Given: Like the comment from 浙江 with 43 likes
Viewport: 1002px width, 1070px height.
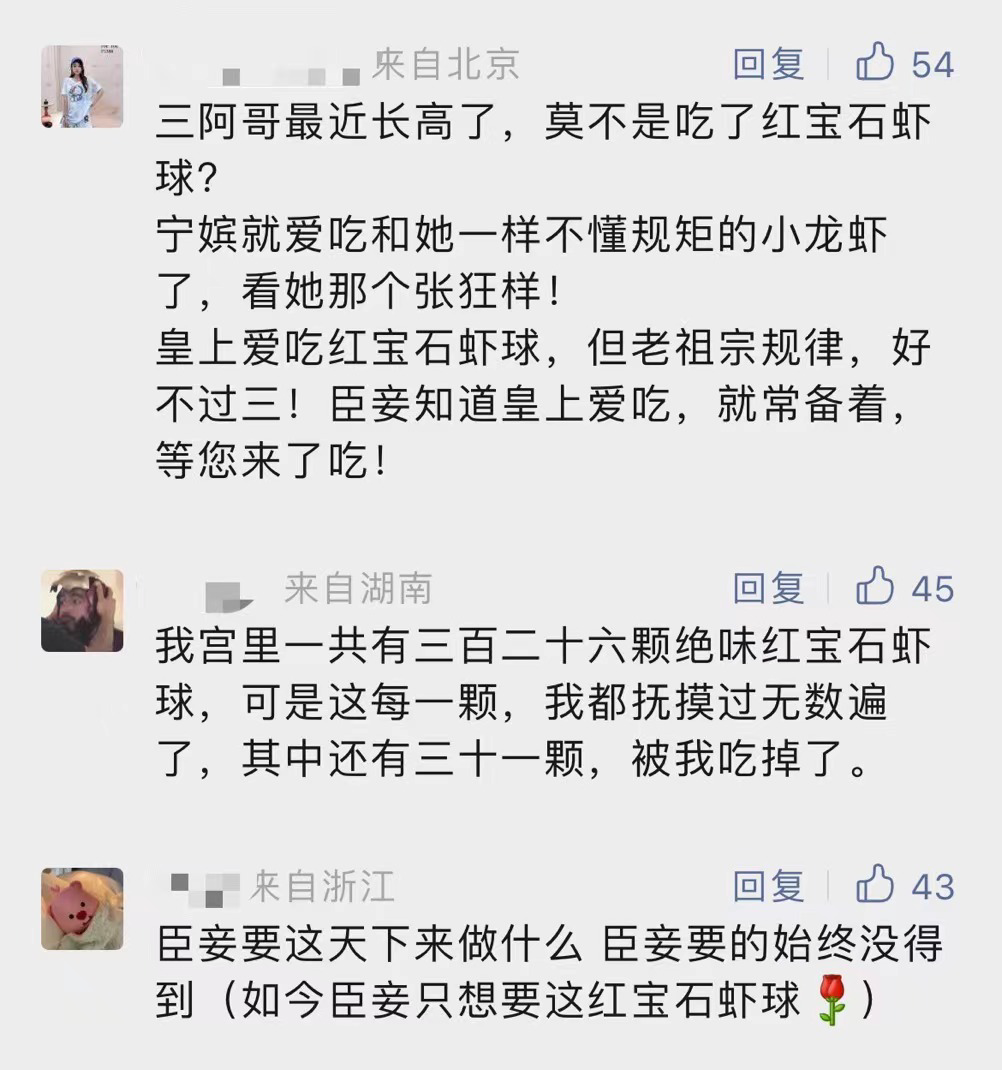Looking at the screenshot, I should pyautogui.click(x=875, y=885).
